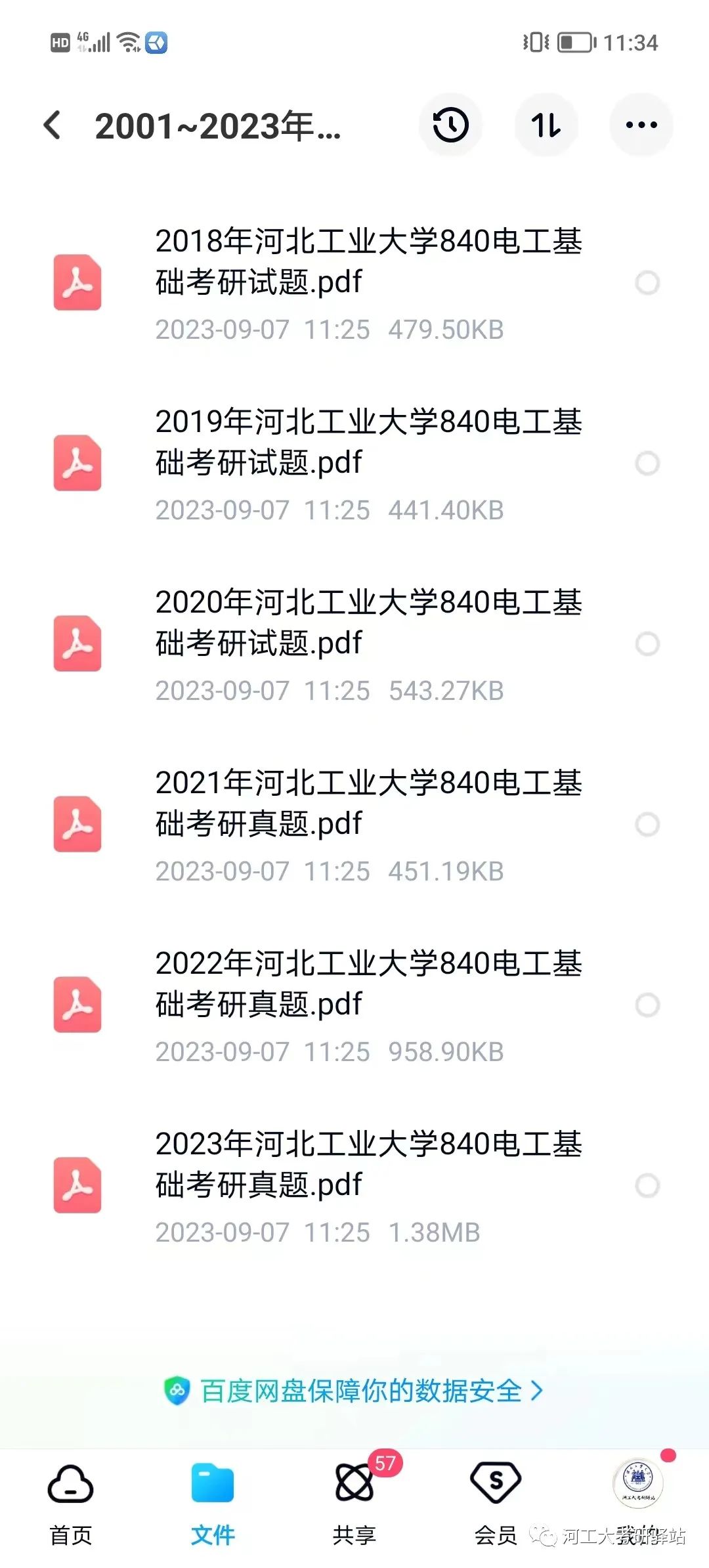The image size is (709, 1568).
Task: Go back using the top-left arrow
Action: coord(52,125)
